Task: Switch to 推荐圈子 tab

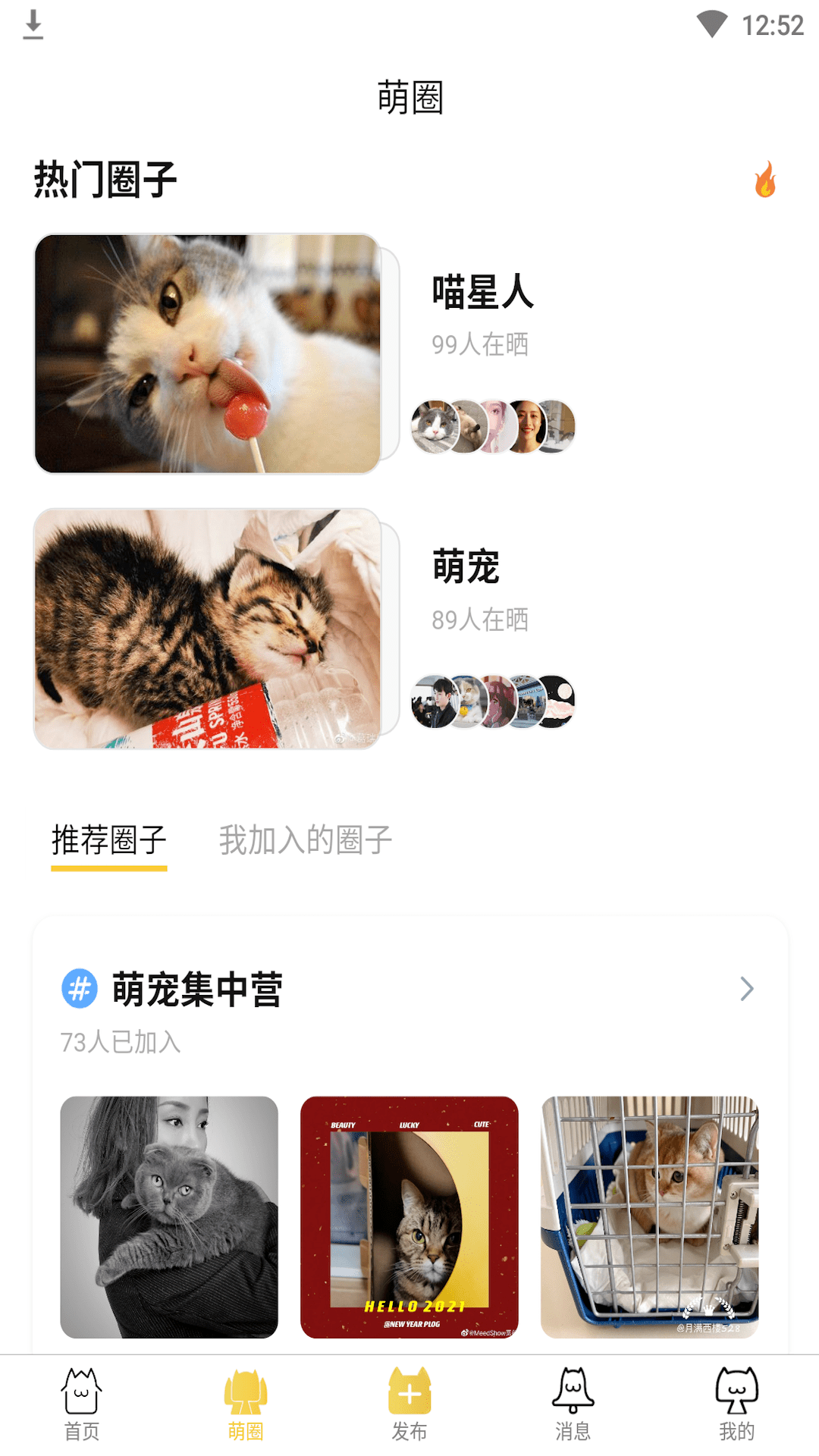Action: [109, 840]
